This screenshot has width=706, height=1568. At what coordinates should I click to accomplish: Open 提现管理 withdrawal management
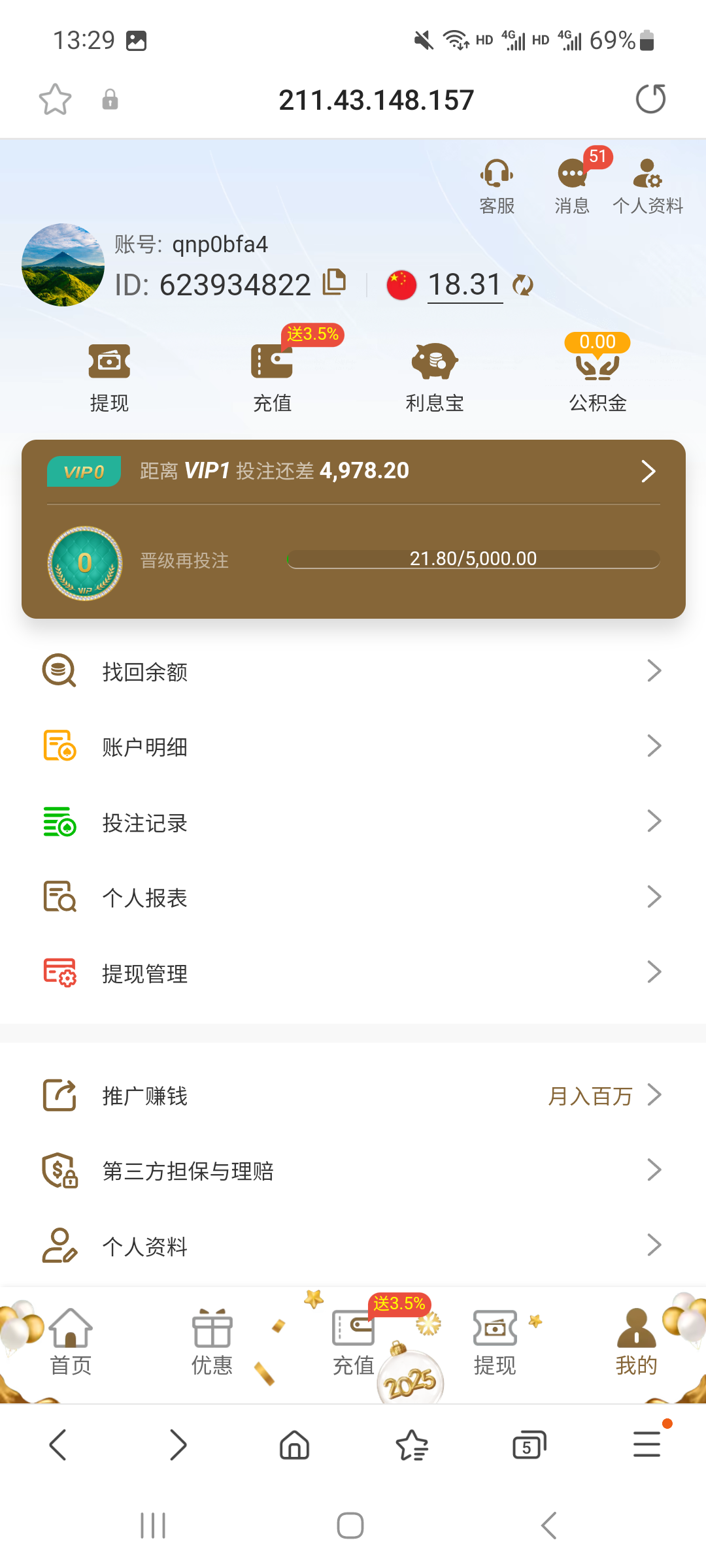tap(353, 973)
